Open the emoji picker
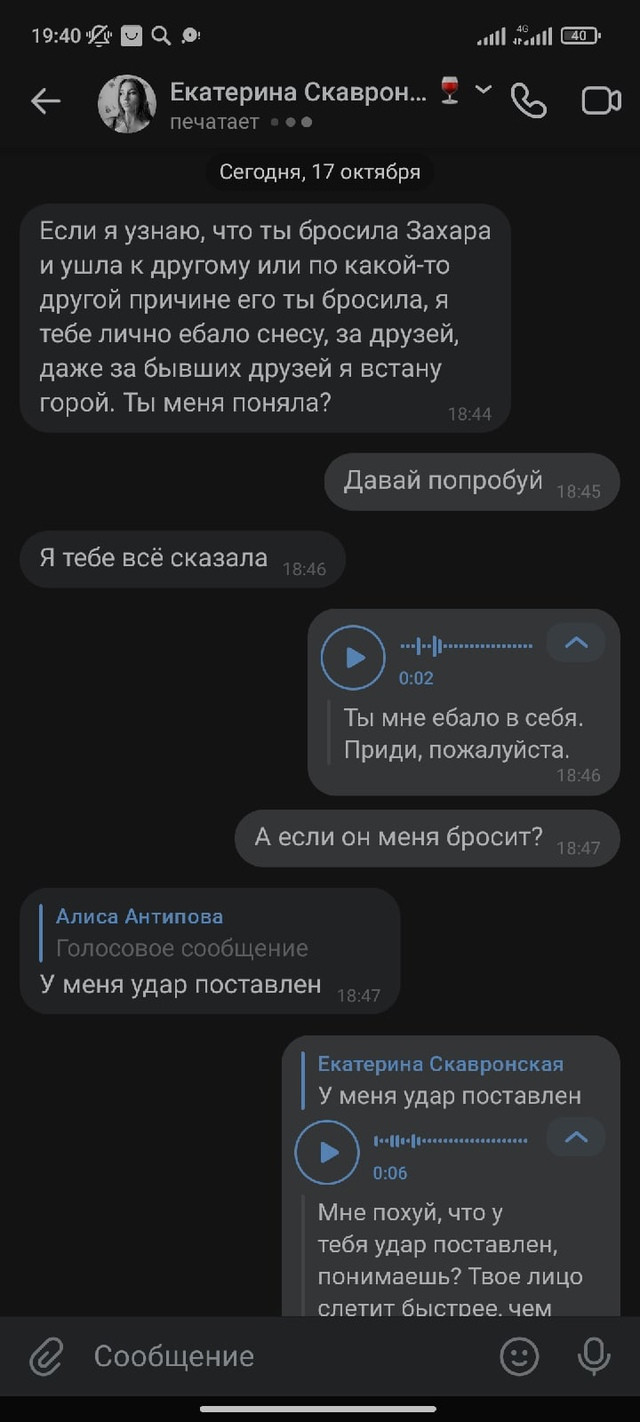Screen dimensions: 640x1422 520,1357
